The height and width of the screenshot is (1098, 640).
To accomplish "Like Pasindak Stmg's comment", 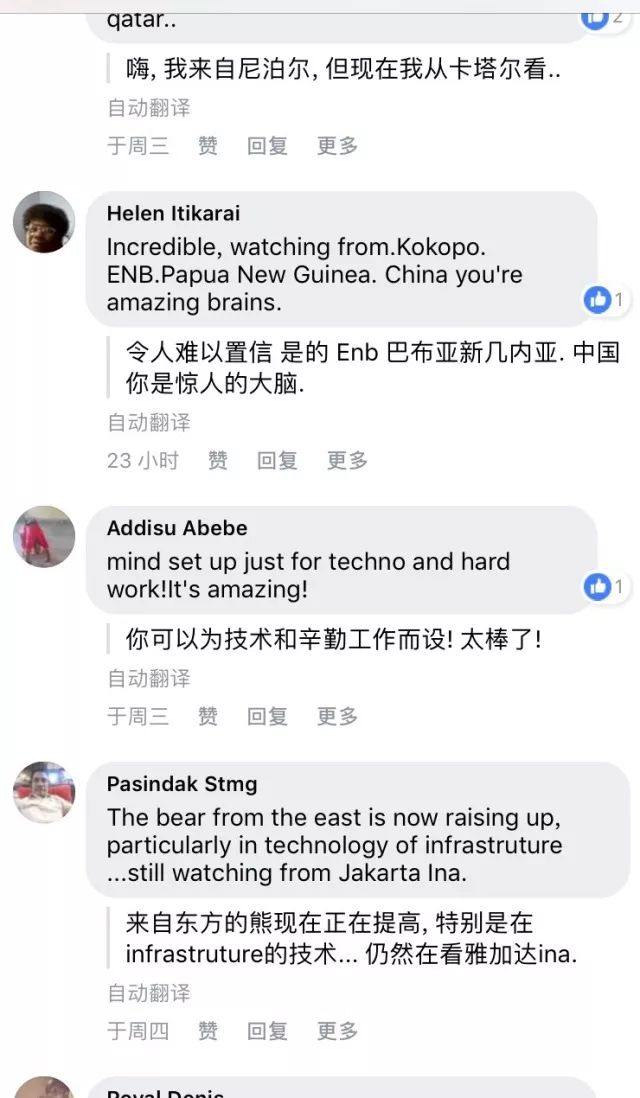I will coord(207,1031).
